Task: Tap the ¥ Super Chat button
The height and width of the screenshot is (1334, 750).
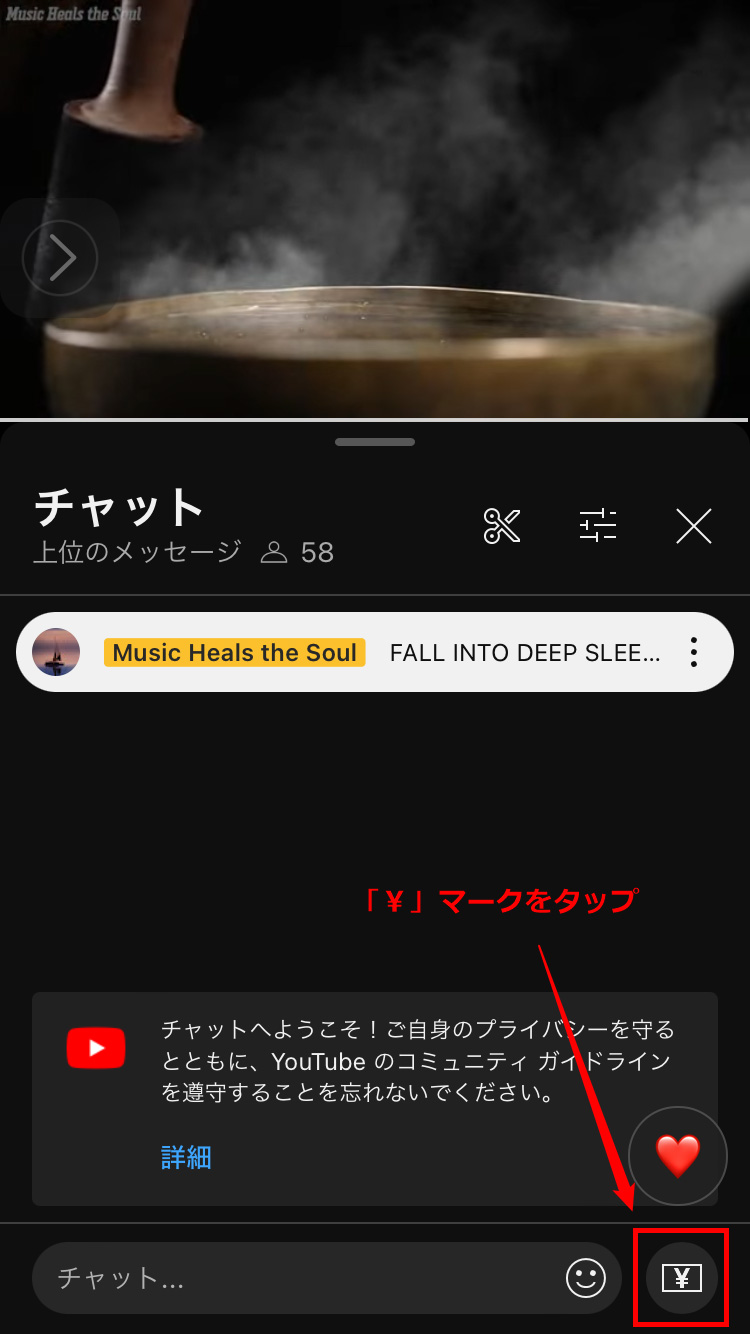Action: [x=682, y=1277]
